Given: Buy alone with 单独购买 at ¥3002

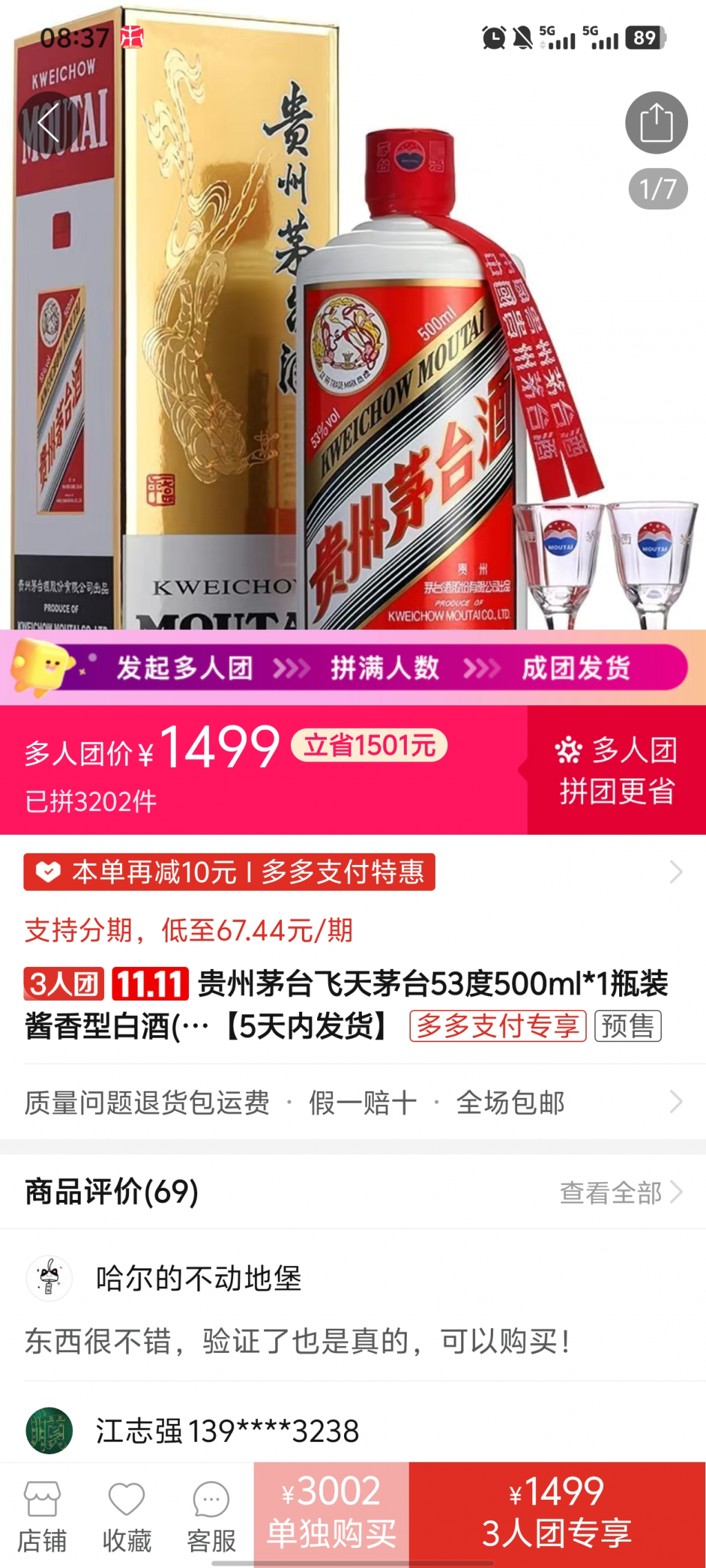Looking at the screenshot, I should point(332,1515).
